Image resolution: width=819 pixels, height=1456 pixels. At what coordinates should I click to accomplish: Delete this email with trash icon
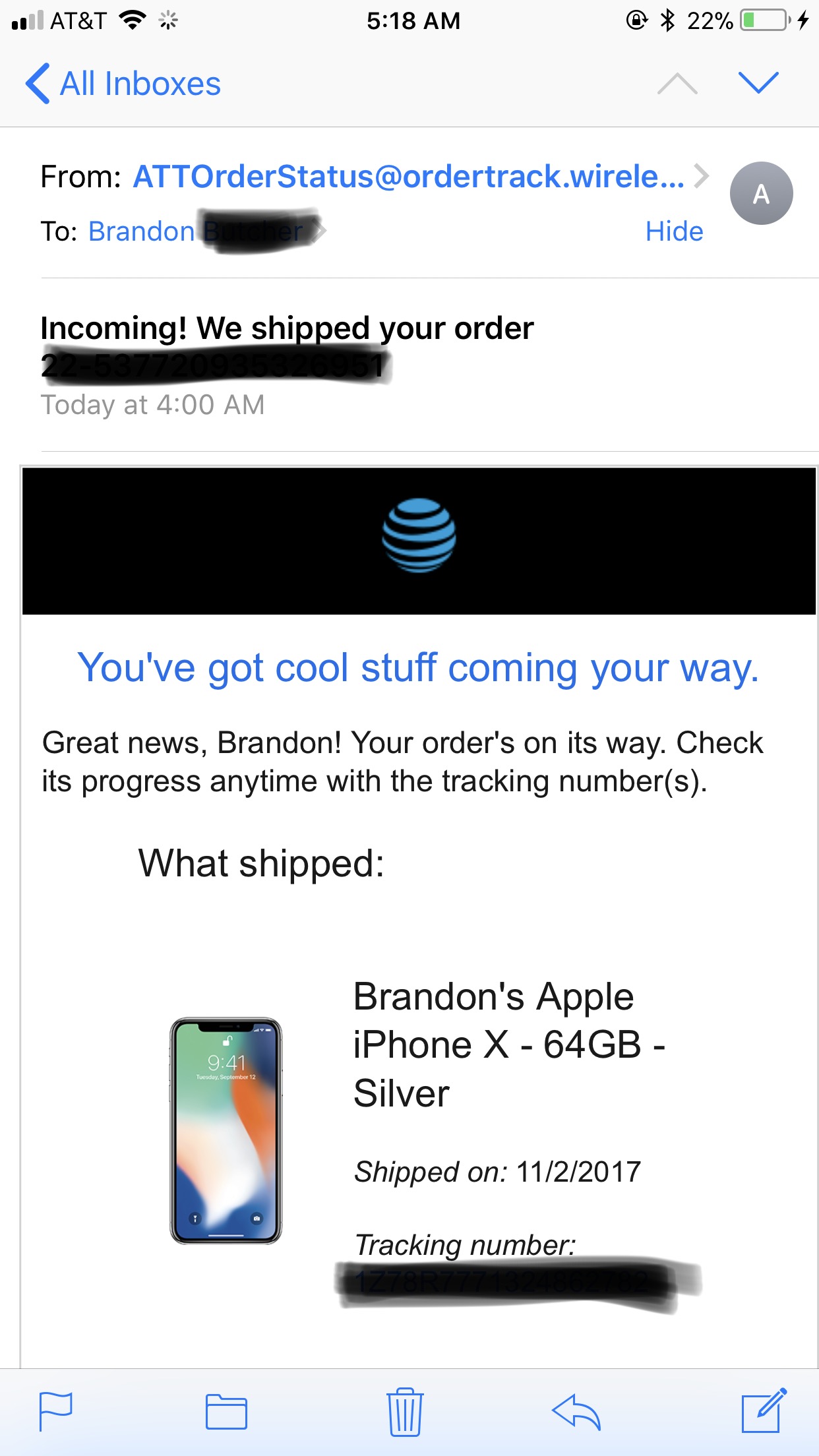(x=405, y=1411)
